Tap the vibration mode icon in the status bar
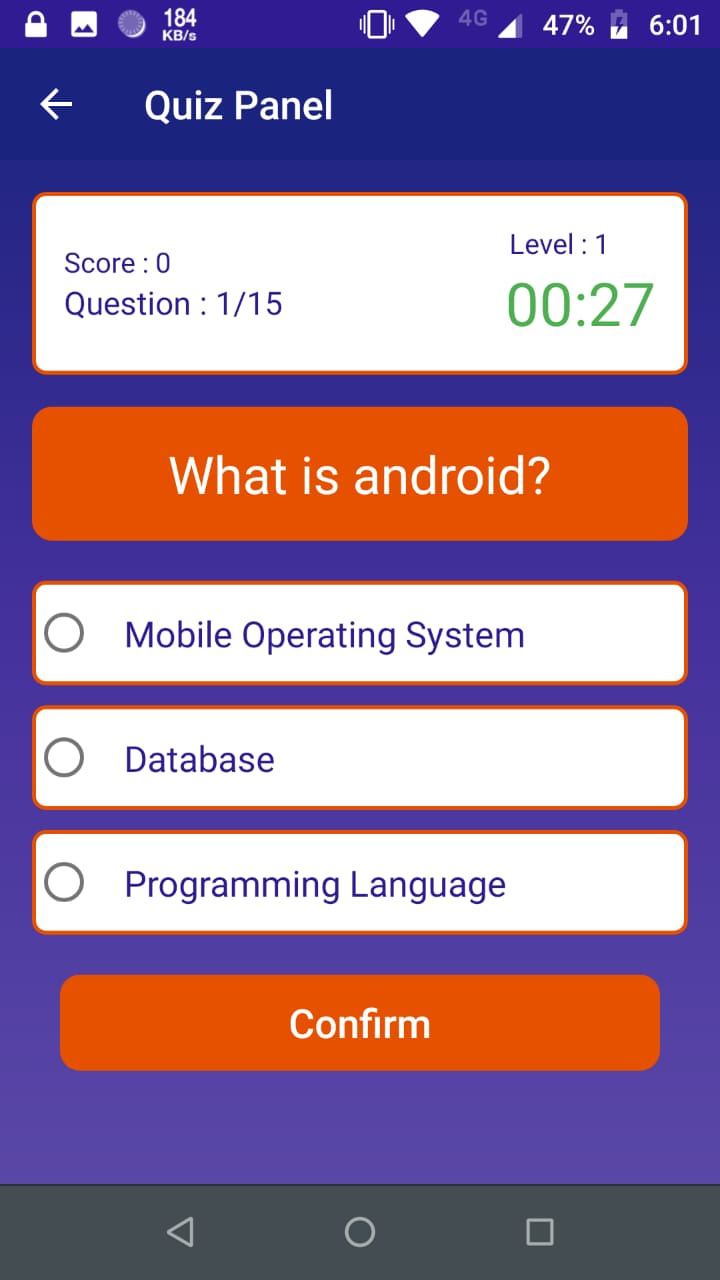 tap(376, 24)
